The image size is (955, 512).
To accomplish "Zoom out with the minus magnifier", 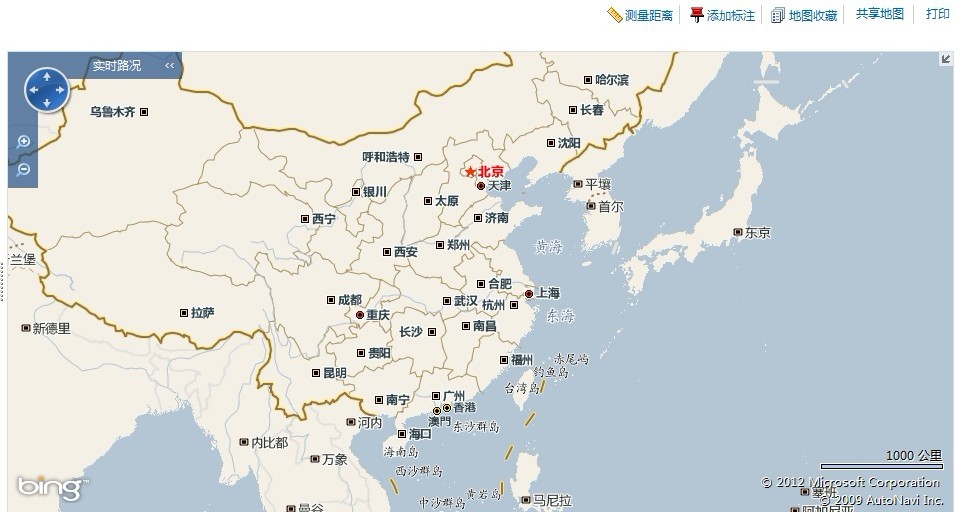I will pyautogui.click(x=24, y=170).
